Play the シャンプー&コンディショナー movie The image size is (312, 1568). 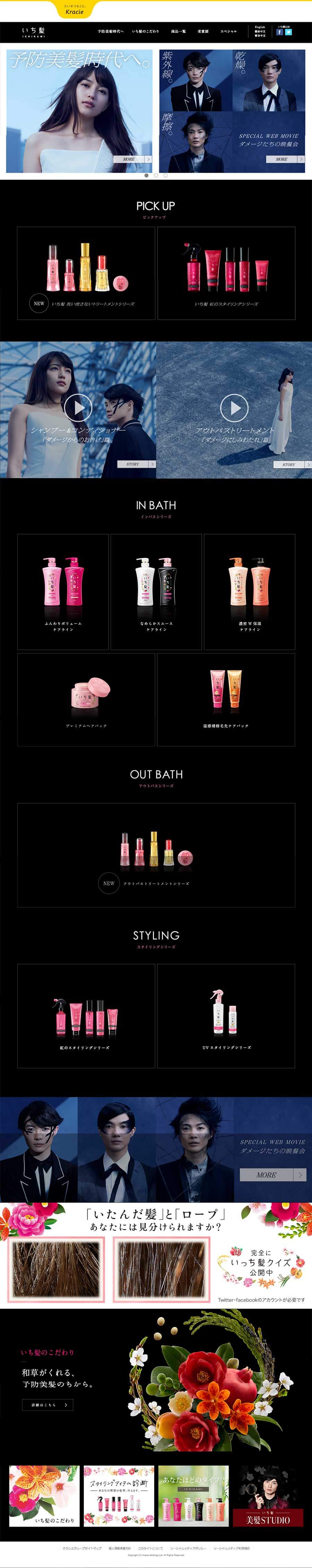(x=78, y=407)
